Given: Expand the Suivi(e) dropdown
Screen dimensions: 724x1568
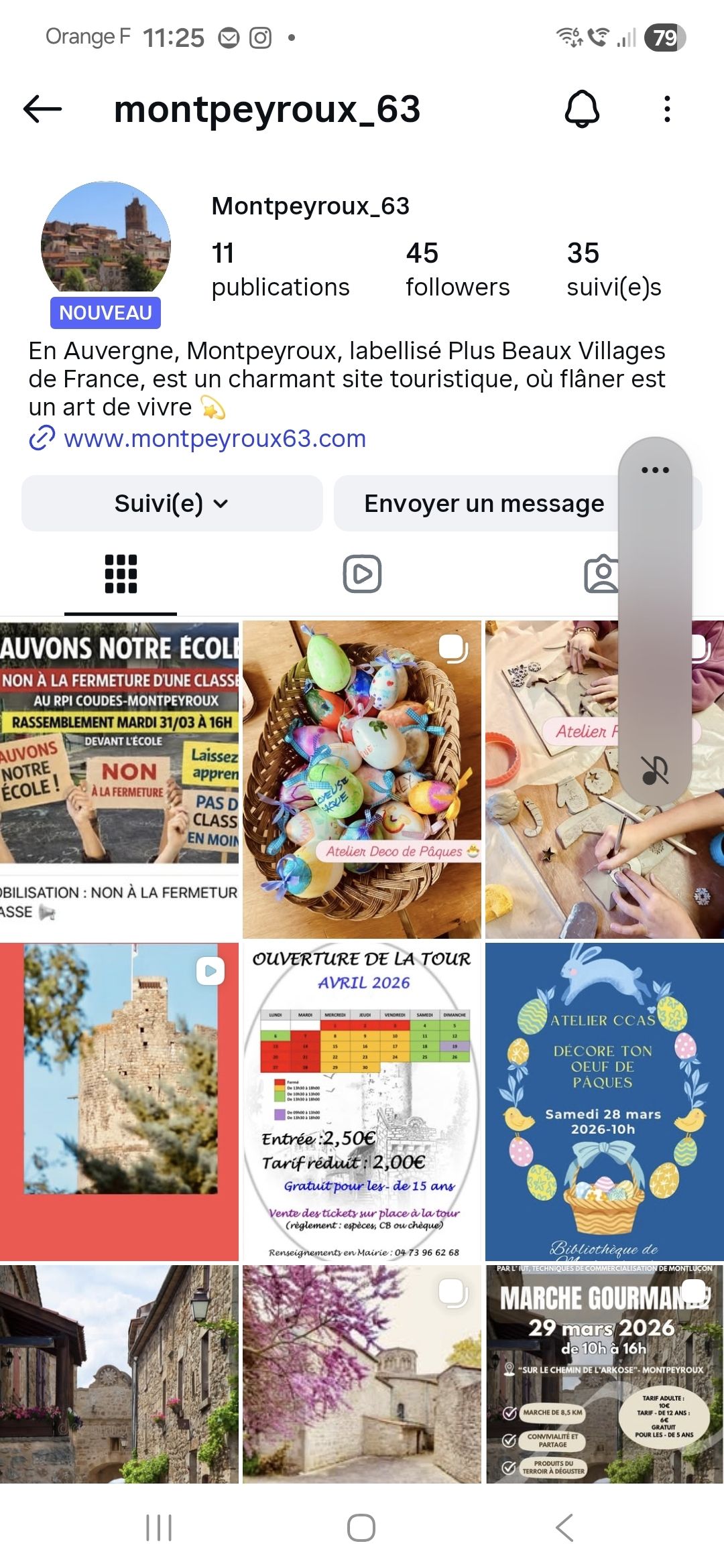Looking at the screenshot, I should 172,503.
